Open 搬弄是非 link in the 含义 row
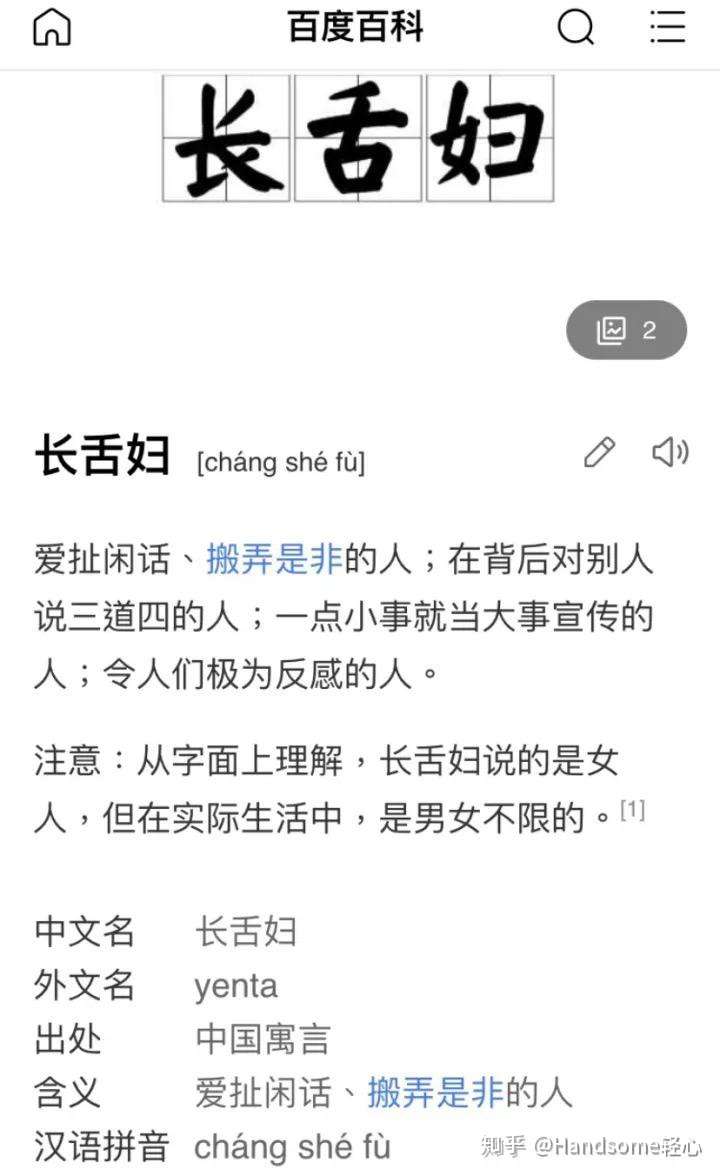Viewport: 720px width, 1176px height. [x=436, y=1093]
